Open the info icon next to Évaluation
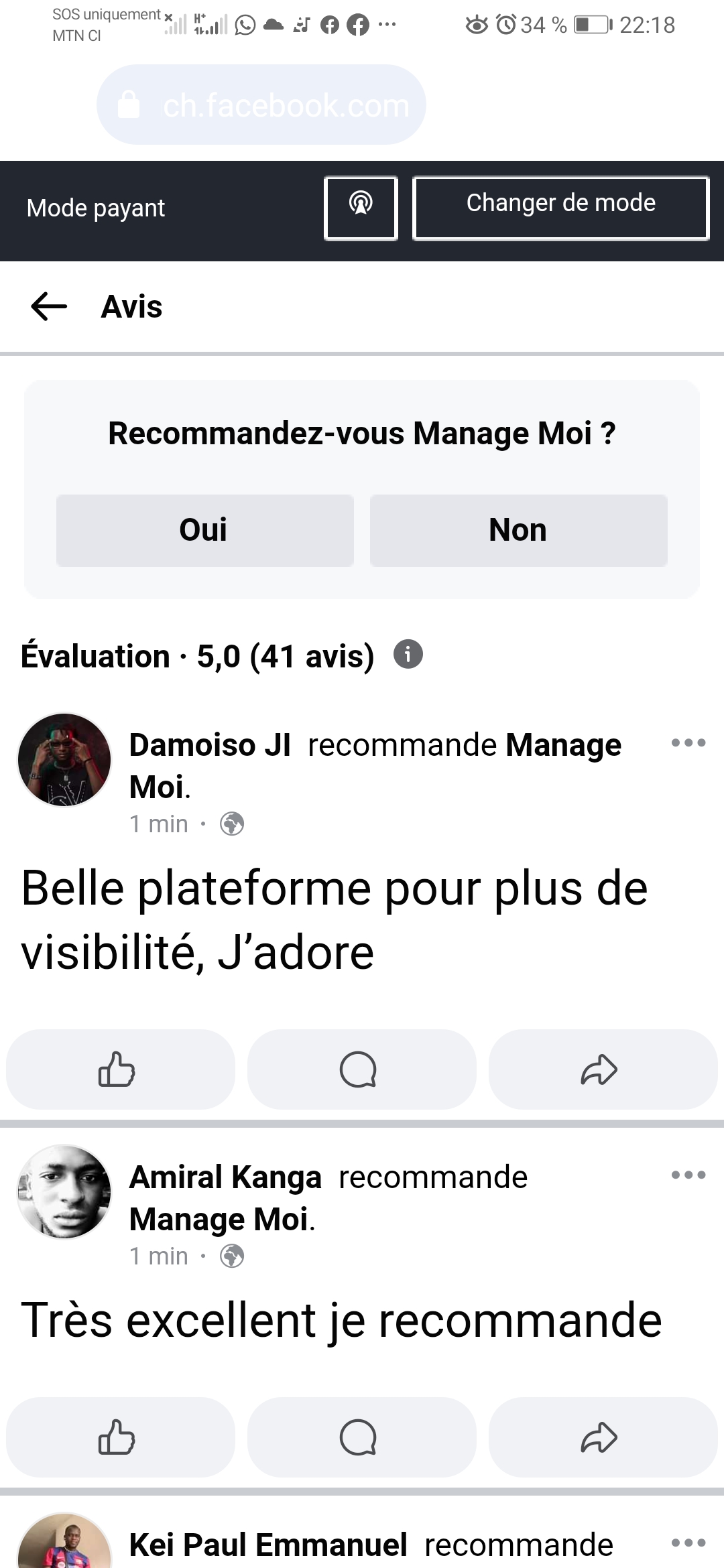 [408, 654]
